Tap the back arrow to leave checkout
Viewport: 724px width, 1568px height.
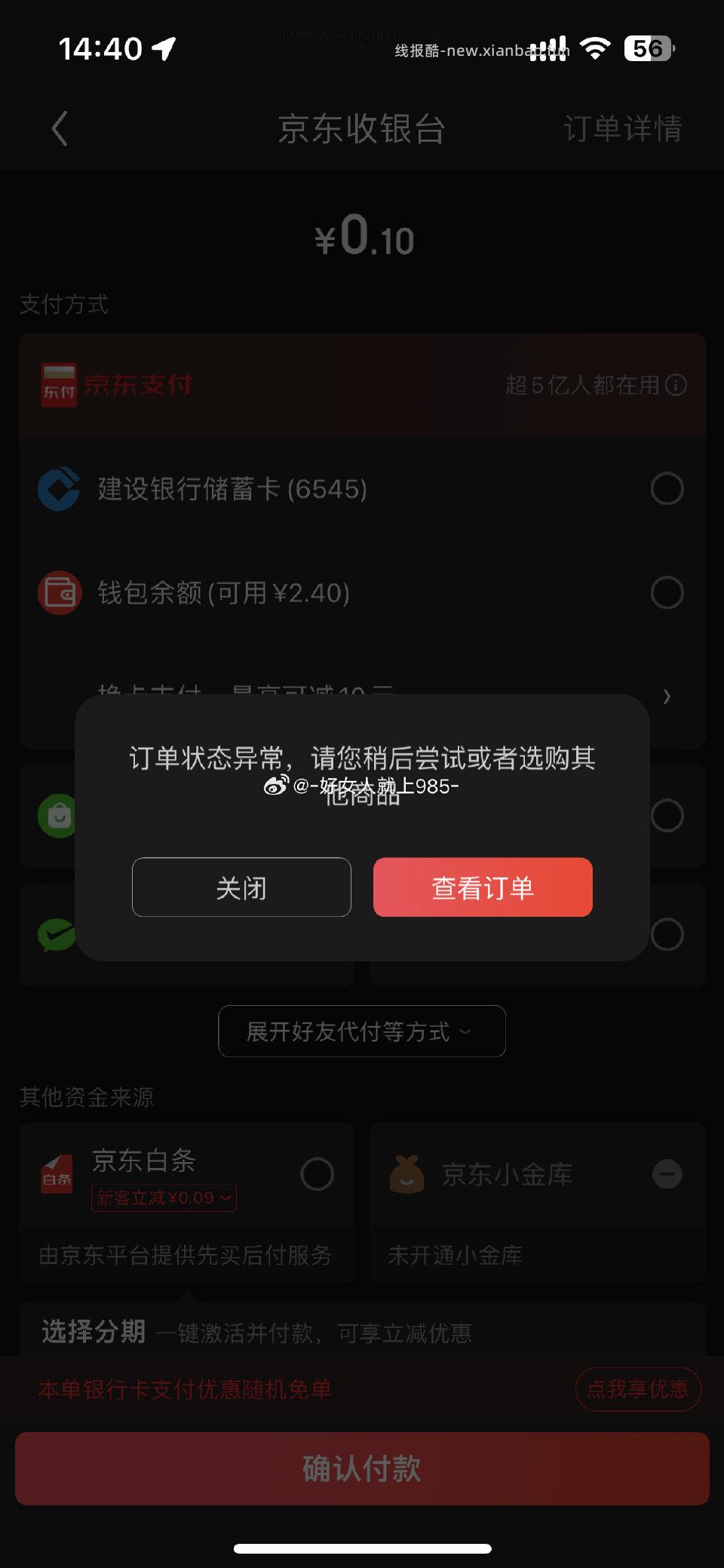(60, 129)
